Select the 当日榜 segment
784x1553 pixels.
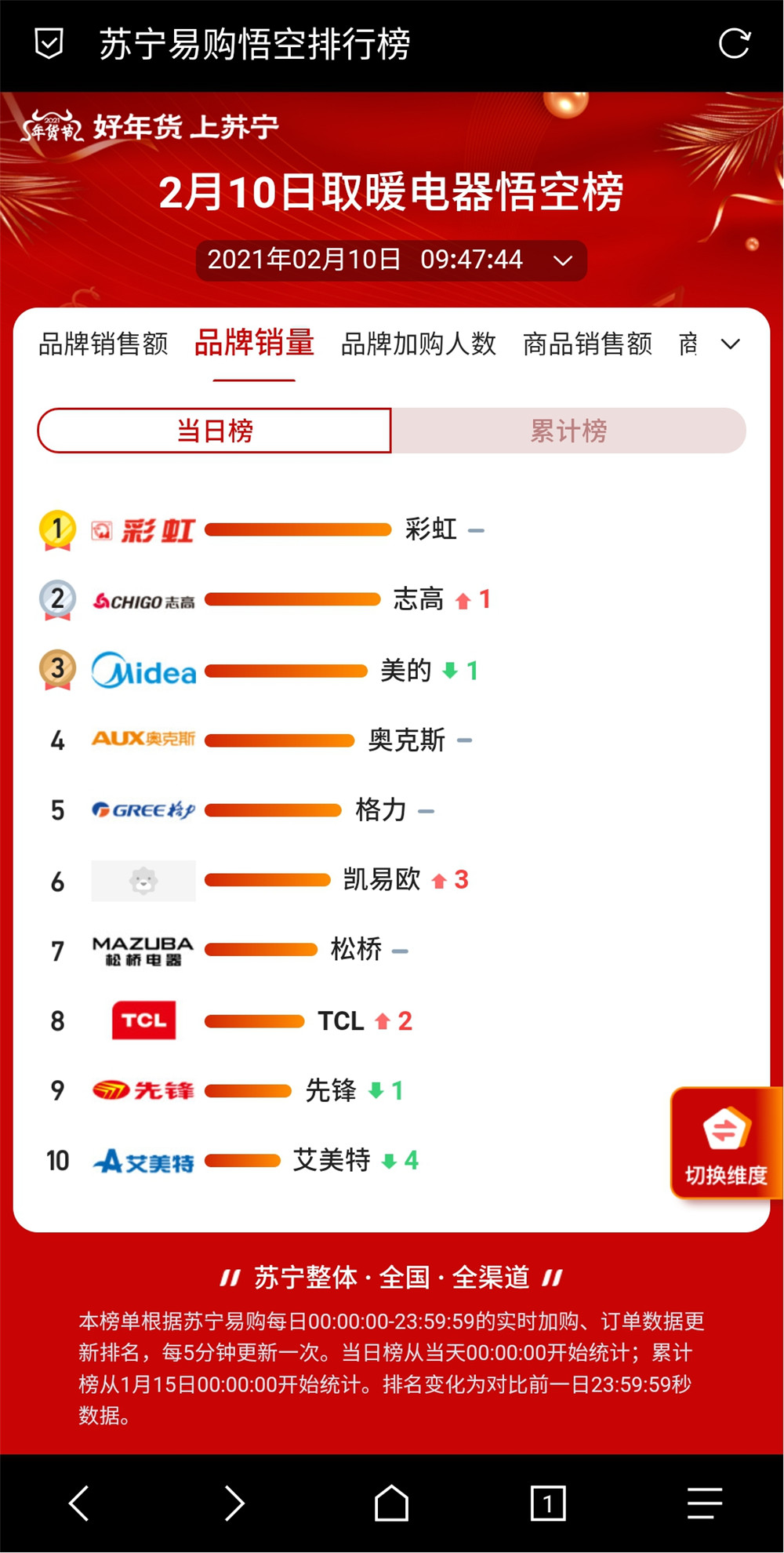click(214, 431)
